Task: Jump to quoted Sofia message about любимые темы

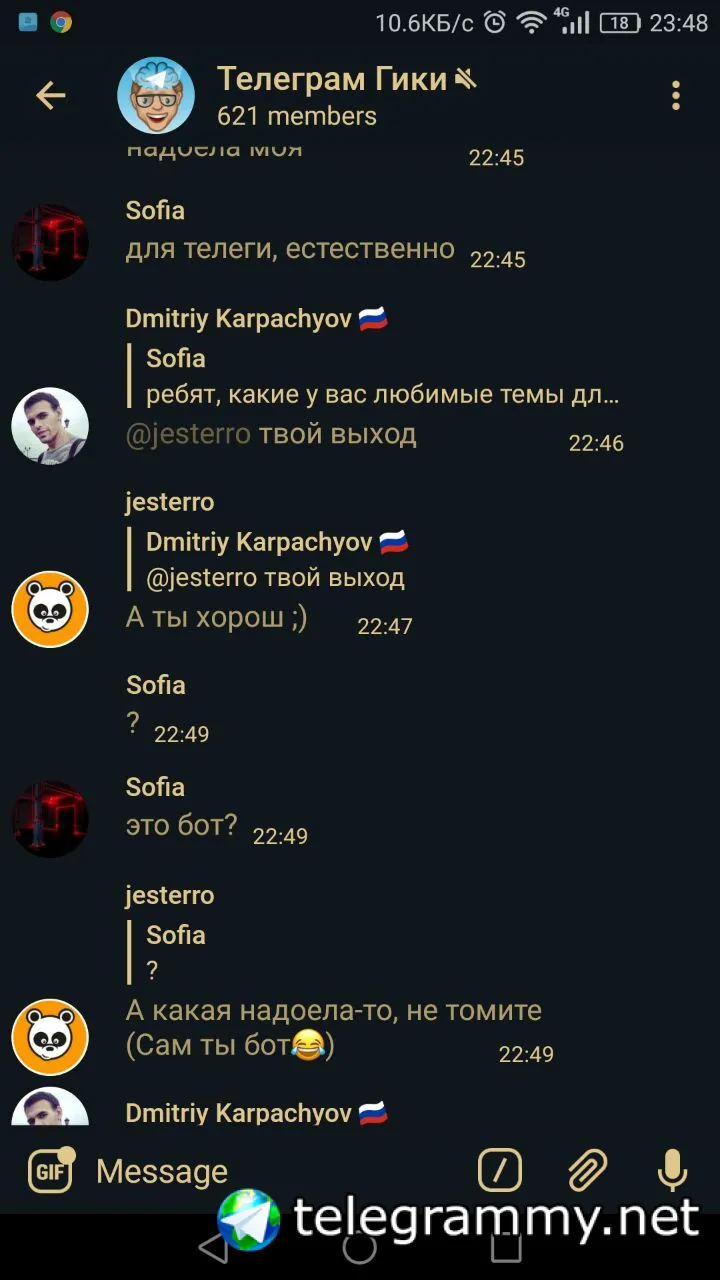Action: point(380,377)
